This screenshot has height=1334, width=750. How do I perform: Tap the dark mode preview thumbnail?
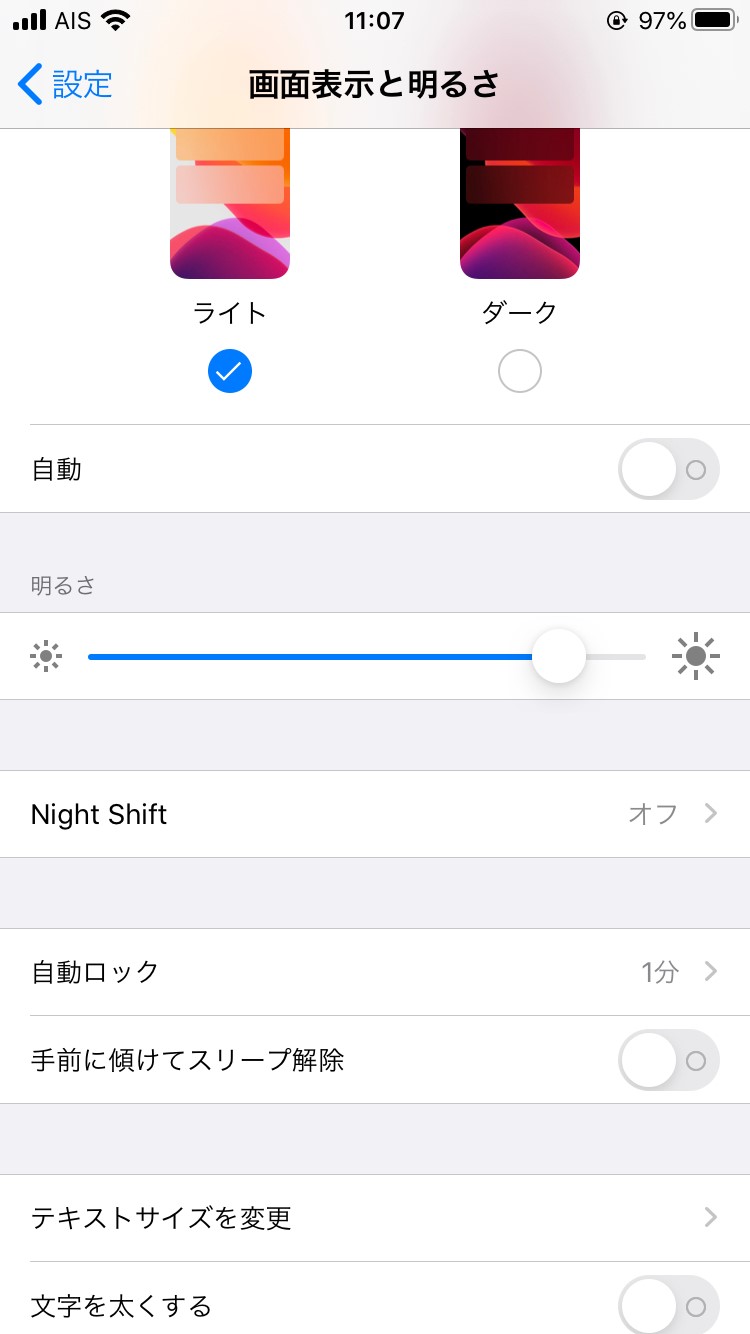pyautogui.click(x=520, y=204)
